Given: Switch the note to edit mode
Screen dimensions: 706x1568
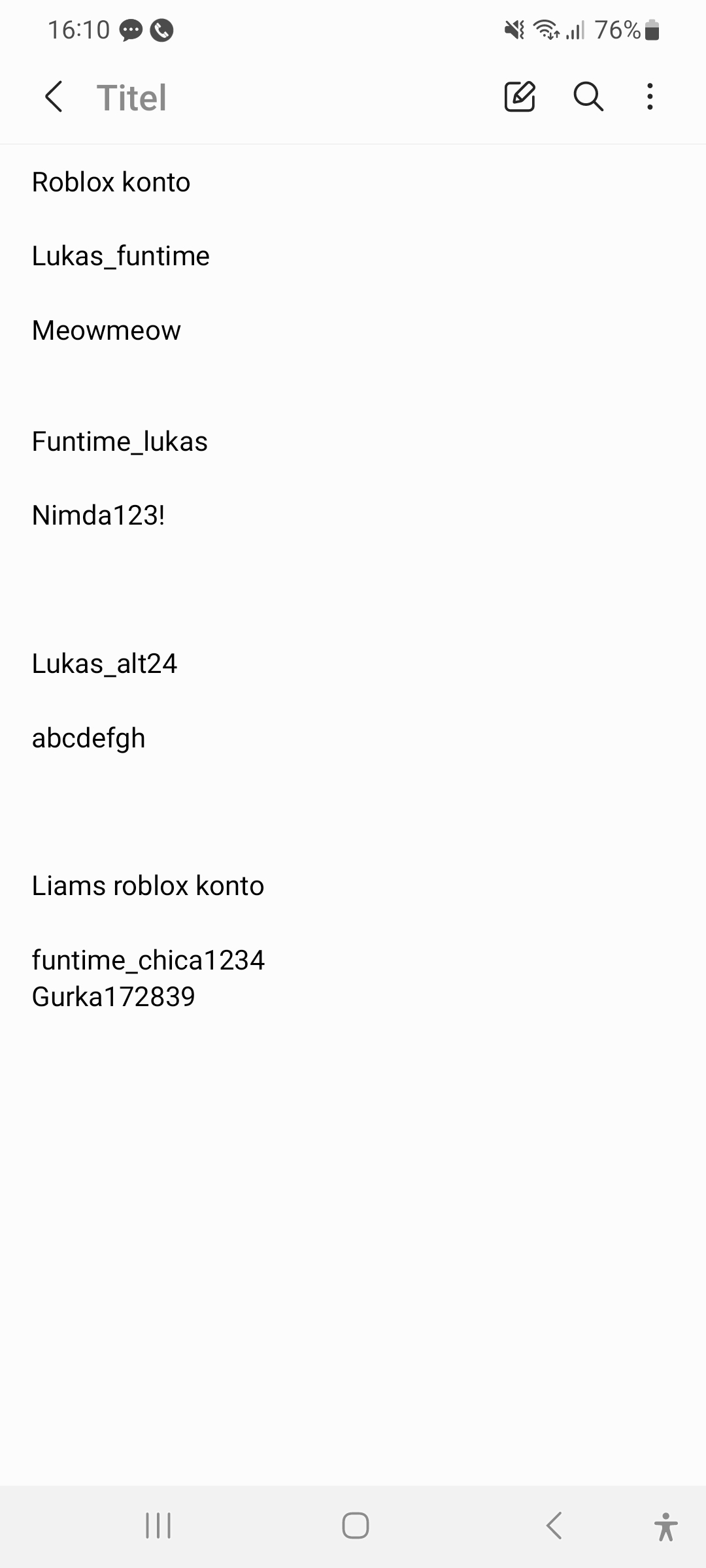Looking at the screenshot, I should [520, 97].
